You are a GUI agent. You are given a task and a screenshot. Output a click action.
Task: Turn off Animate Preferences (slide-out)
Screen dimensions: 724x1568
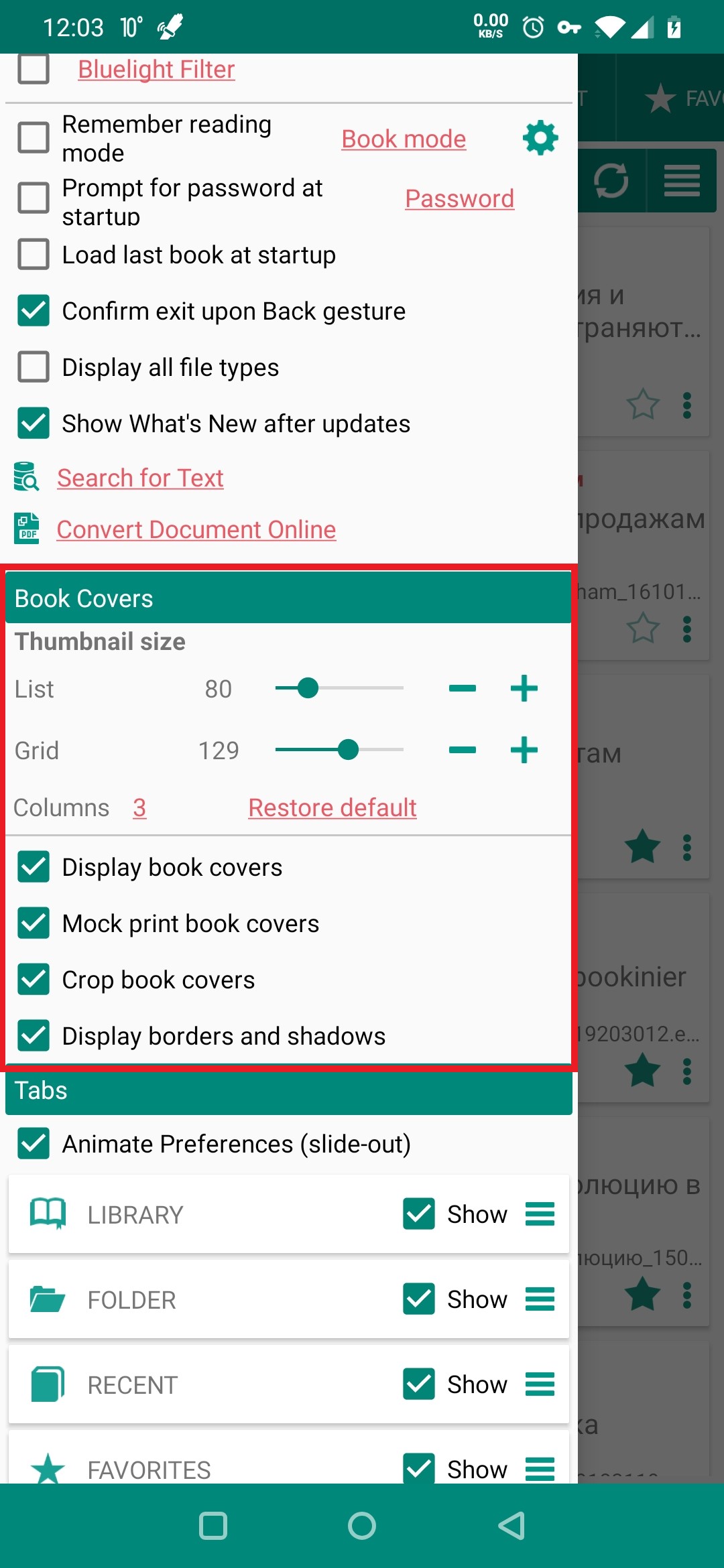pos(34,1144)
